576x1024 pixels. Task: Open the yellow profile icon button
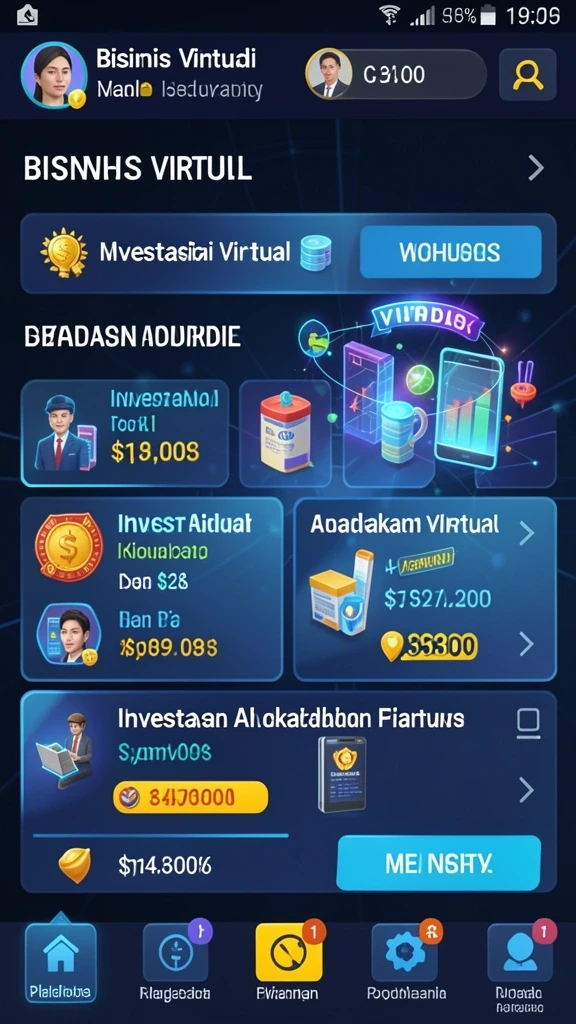(x=528, y=74)
